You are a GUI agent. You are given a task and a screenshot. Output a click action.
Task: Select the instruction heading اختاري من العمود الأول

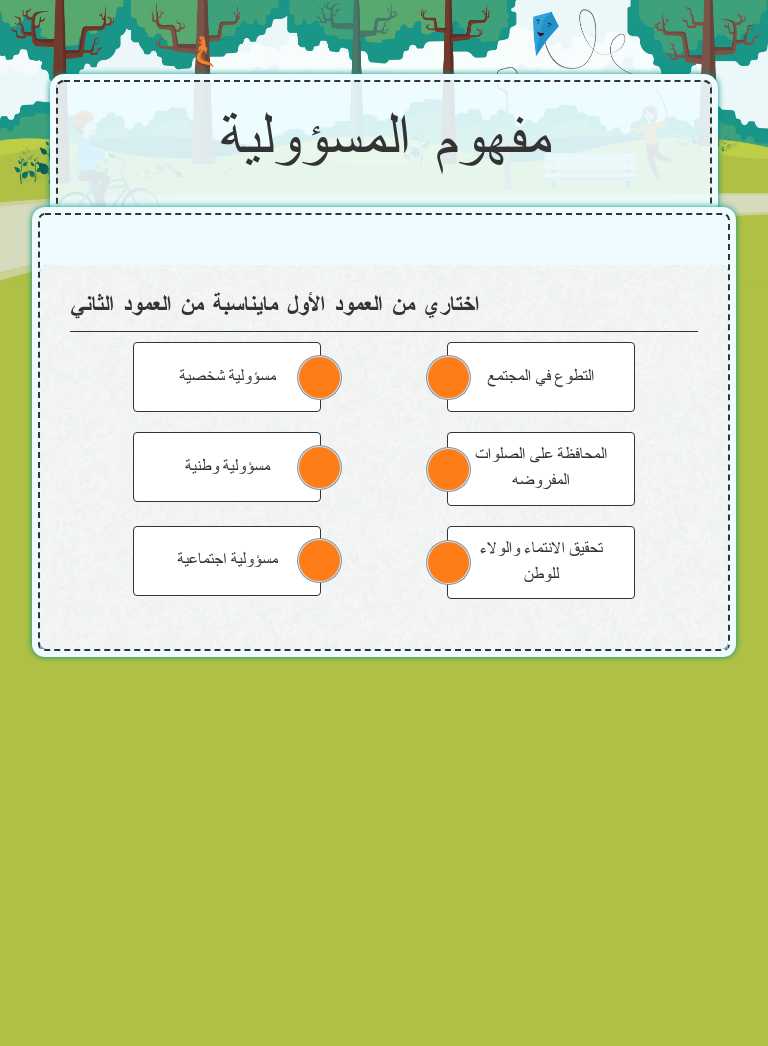[275, 304]
